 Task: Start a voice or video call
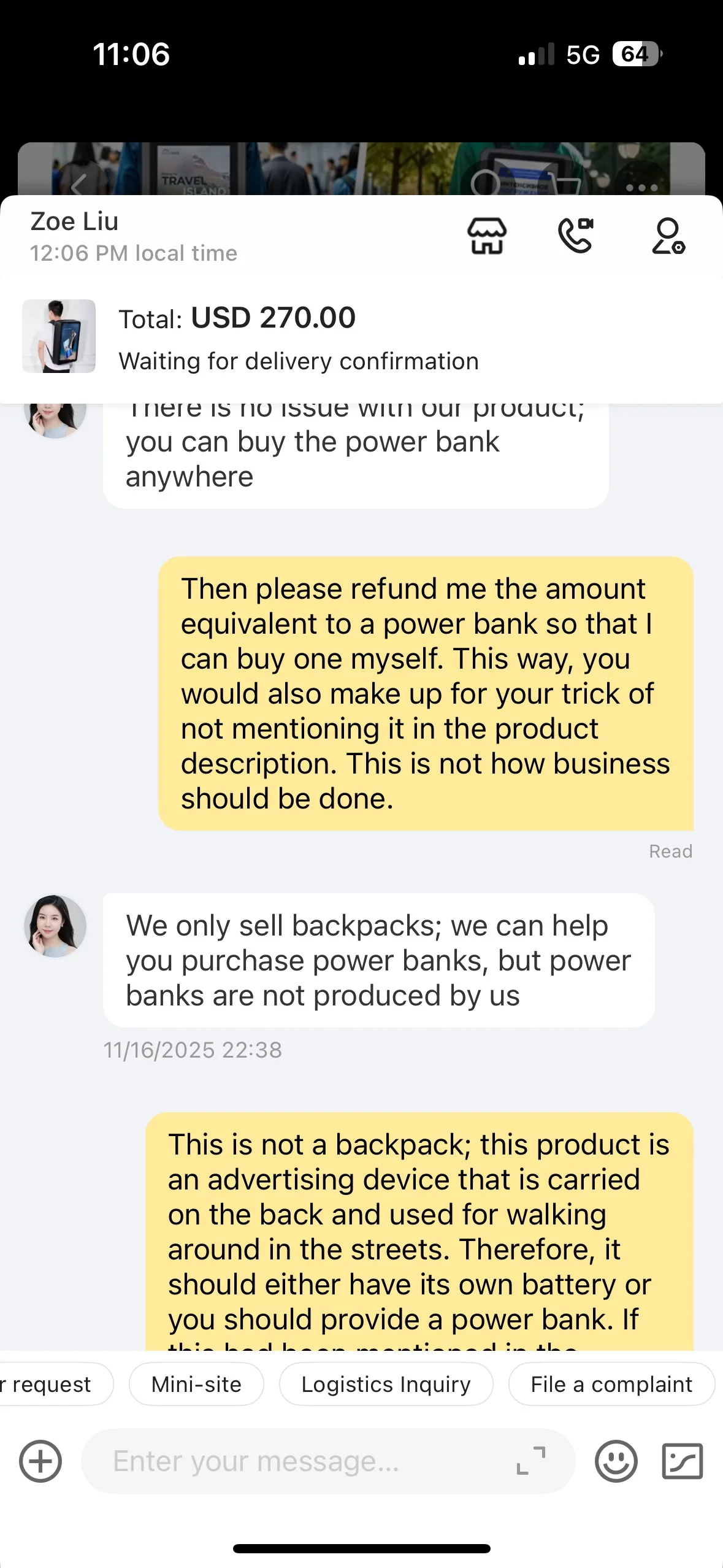(576, 236)
